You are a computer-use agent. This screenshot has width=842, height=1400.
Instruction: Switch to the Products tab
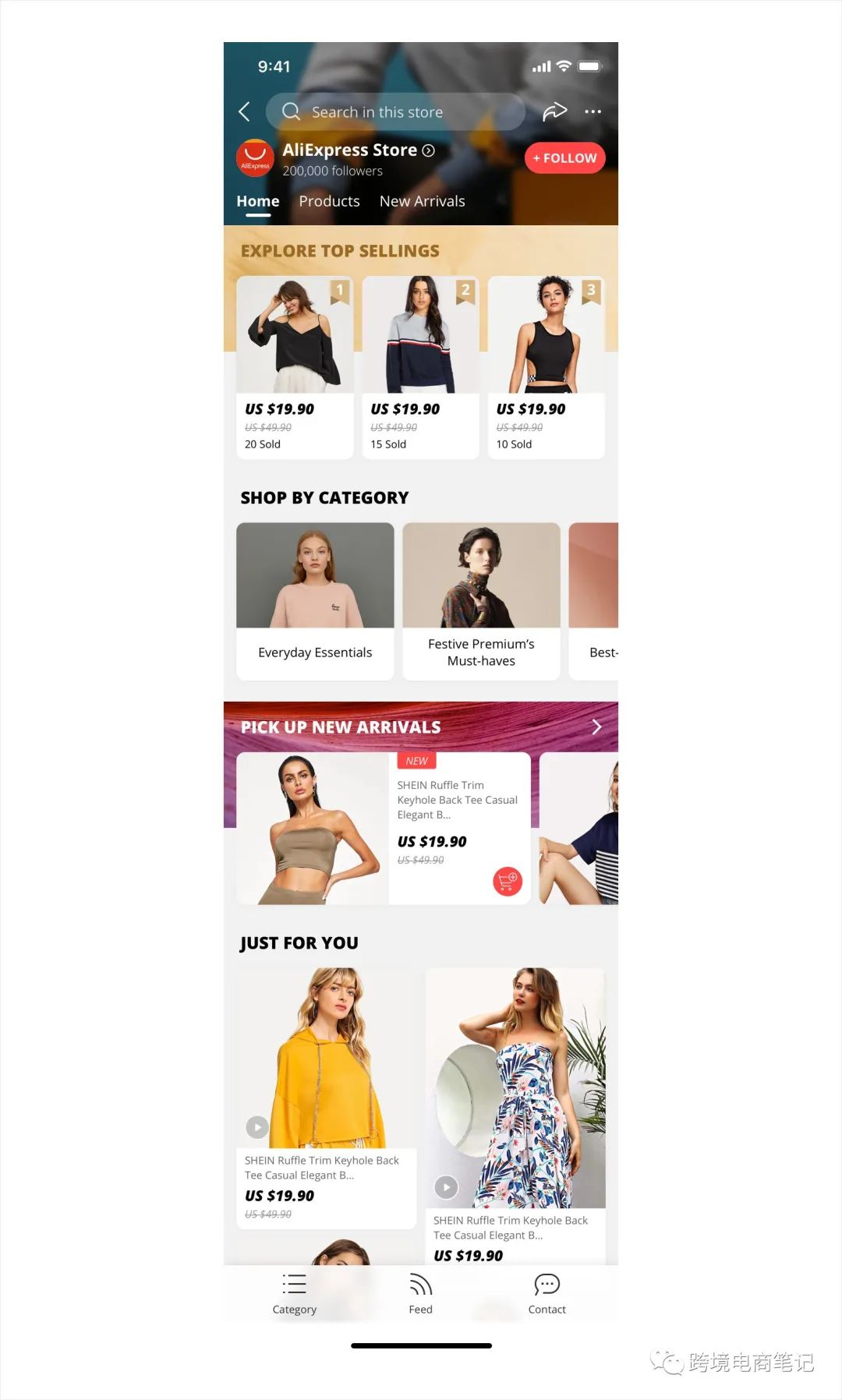pyautogui.click(x=329, y=201)
